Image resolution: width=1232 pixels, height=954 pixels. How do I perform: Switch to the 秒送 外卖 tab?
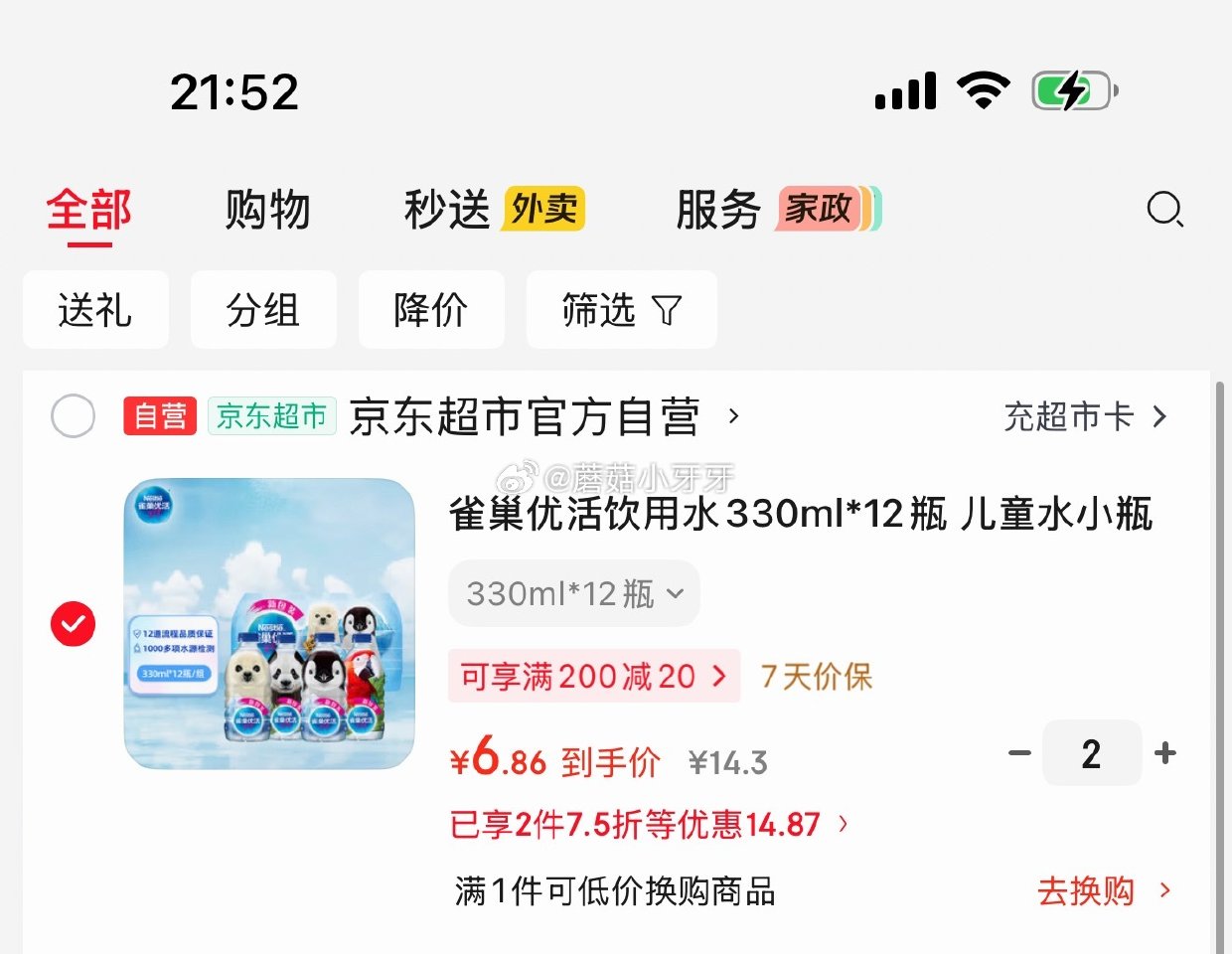(494, 211)
